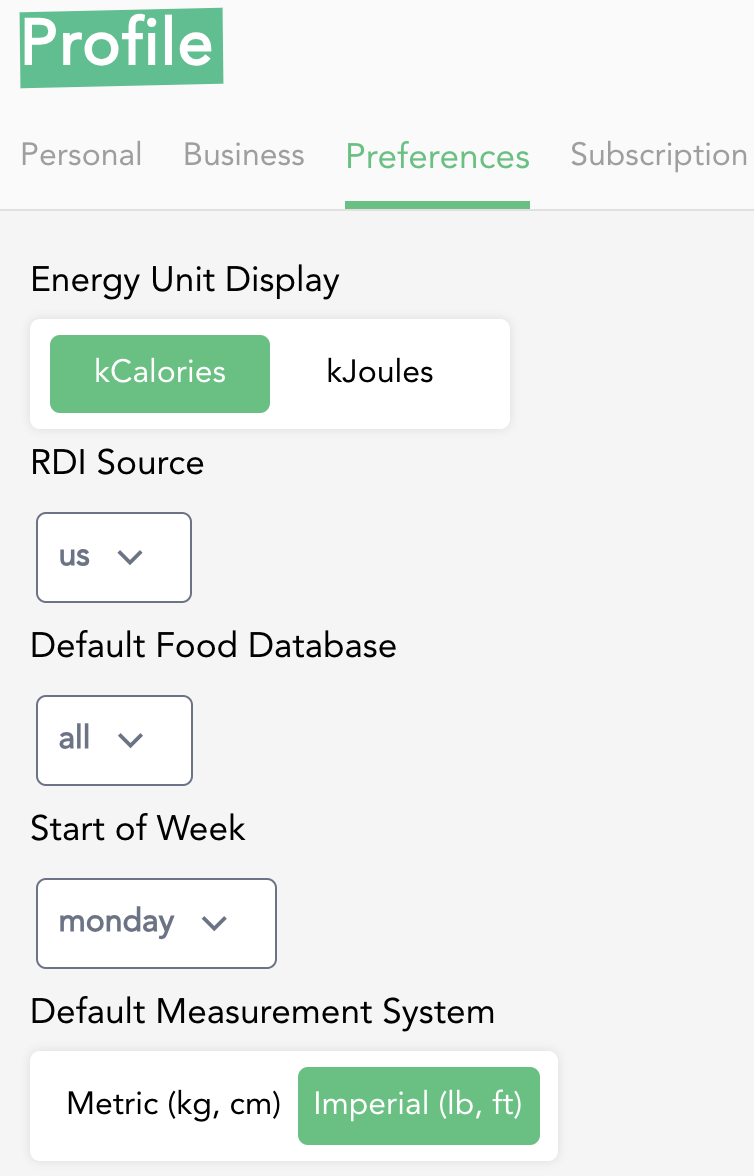Choose kCalories as energy unit
This screenshot has height=1176, width=754.
click(160, 373)
